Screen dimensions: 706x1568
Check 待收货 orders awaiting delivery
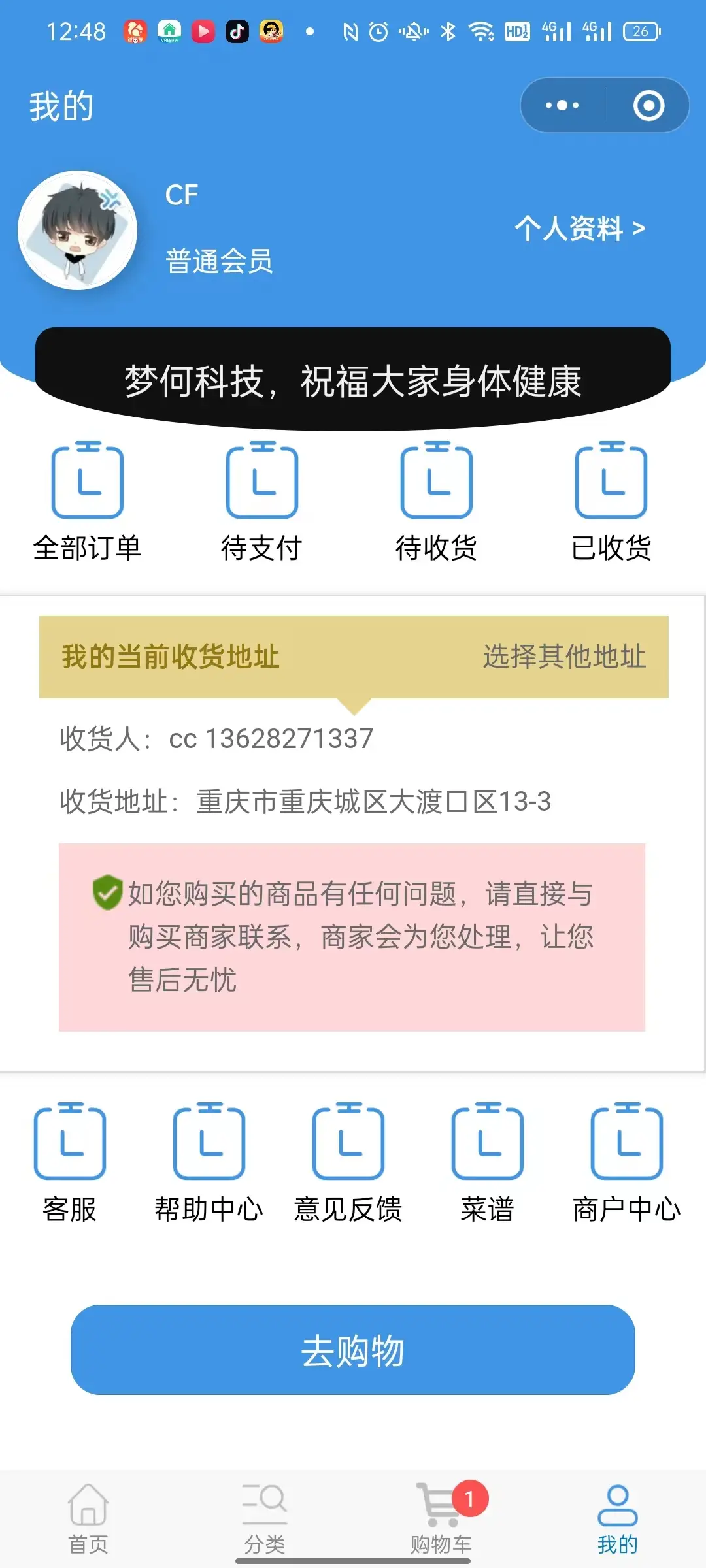tap(436, 501)
